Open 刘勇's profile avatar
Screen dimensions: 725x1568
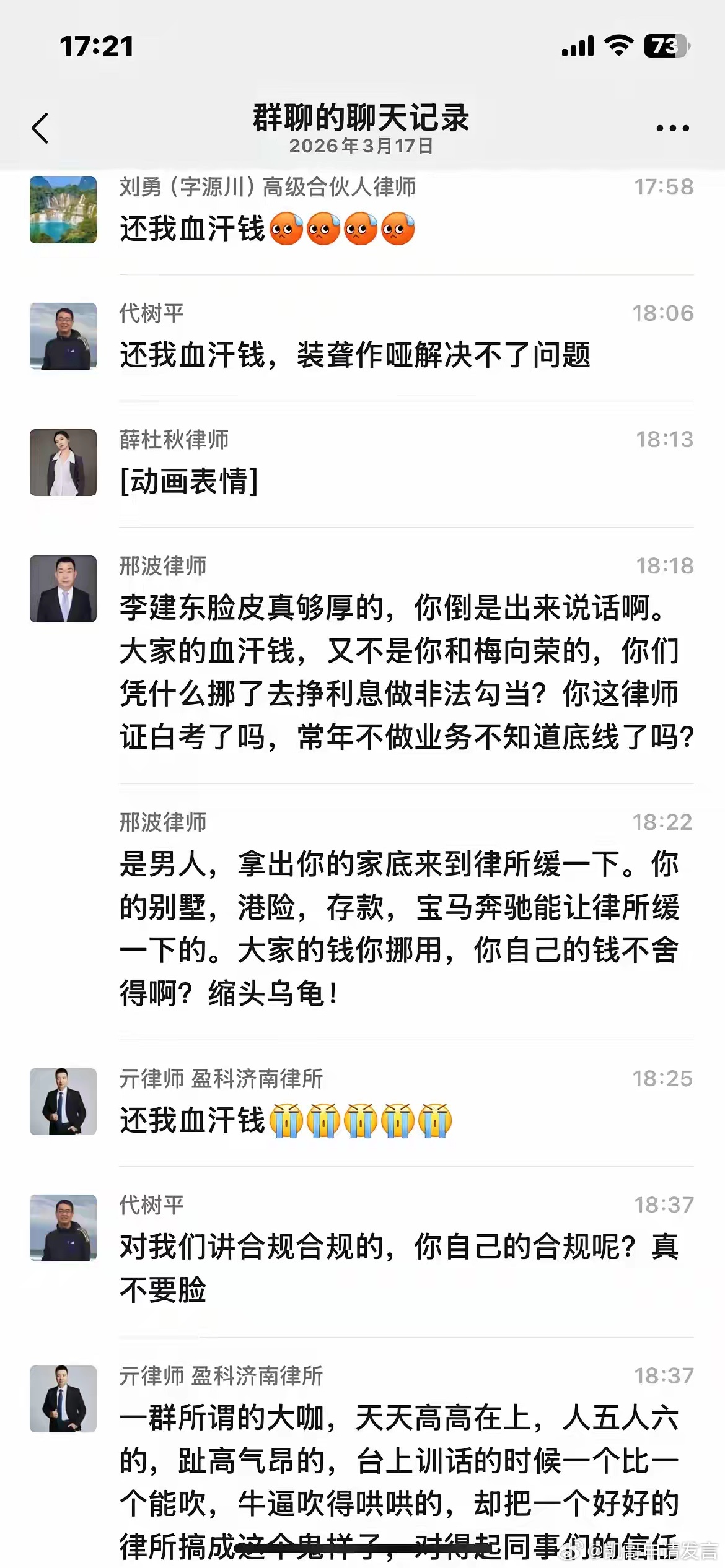[63, 211]
